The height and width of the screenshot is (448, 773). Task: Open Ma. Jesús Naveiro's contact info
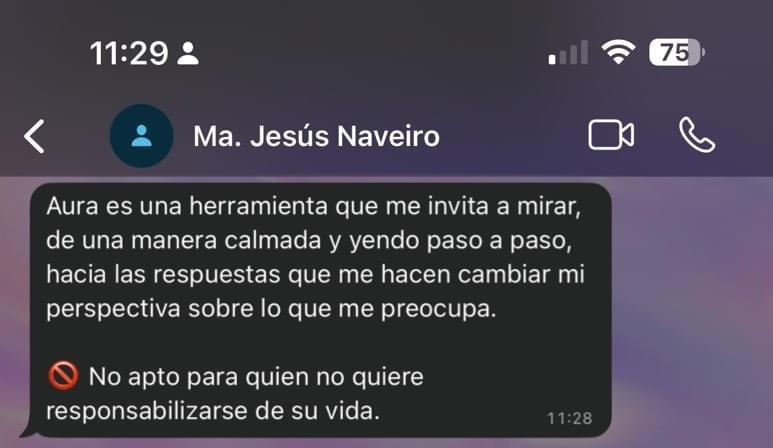click(315, 136)
